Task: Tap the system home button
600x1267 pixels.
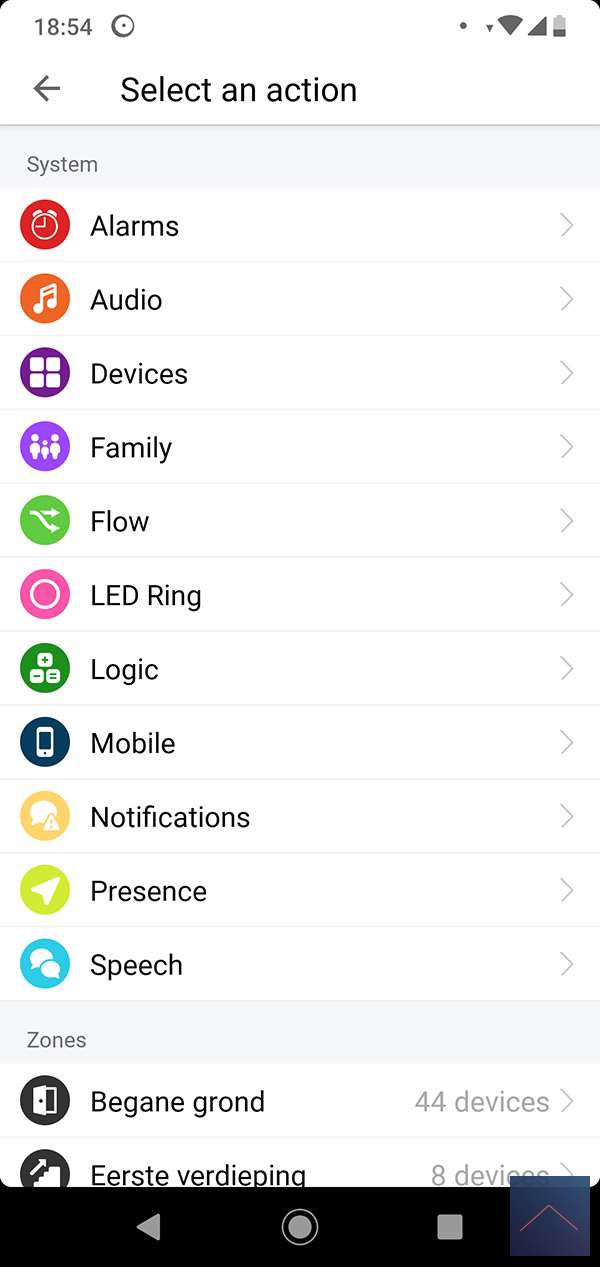Action: [300, 1227]
